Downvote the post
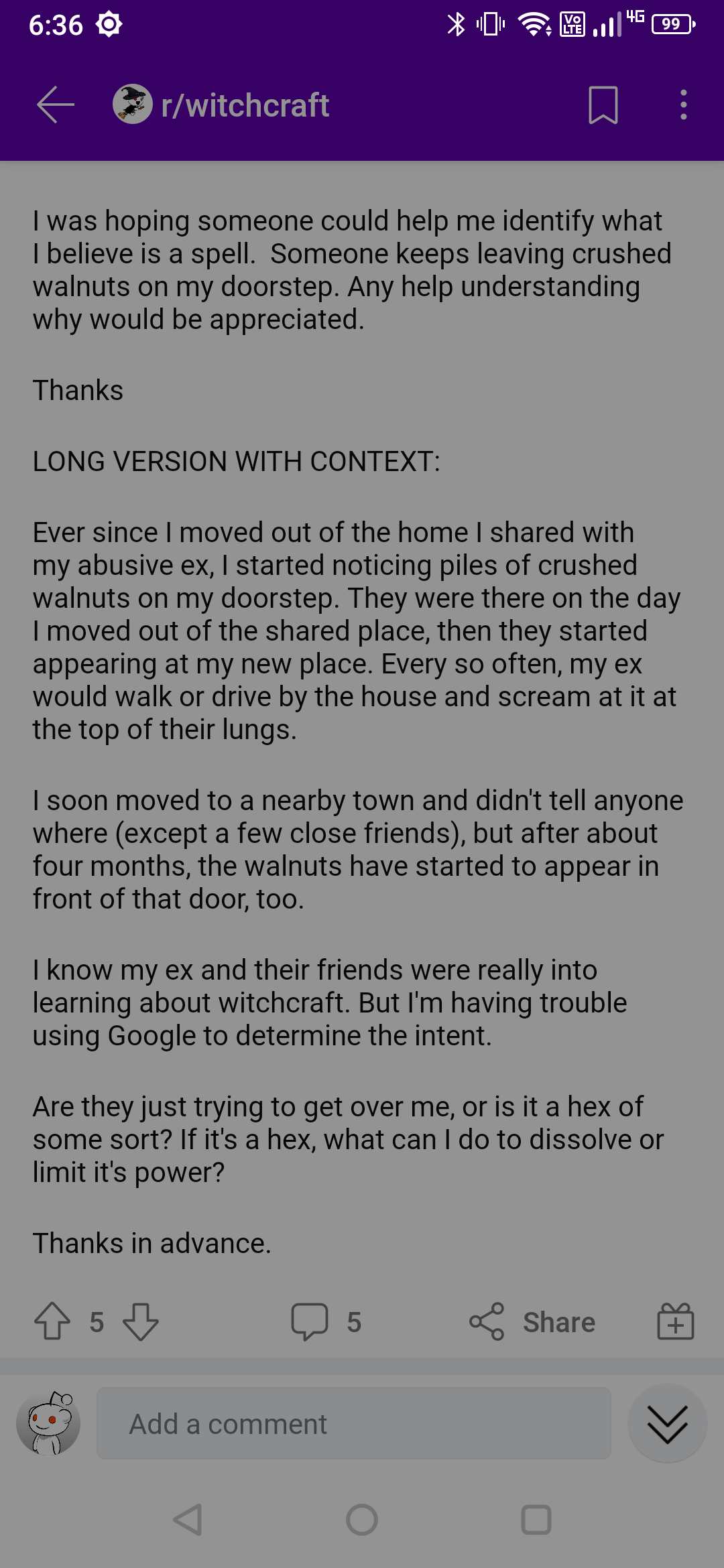This screenshot has width=724, height=1568. (x=141, y=1321)
